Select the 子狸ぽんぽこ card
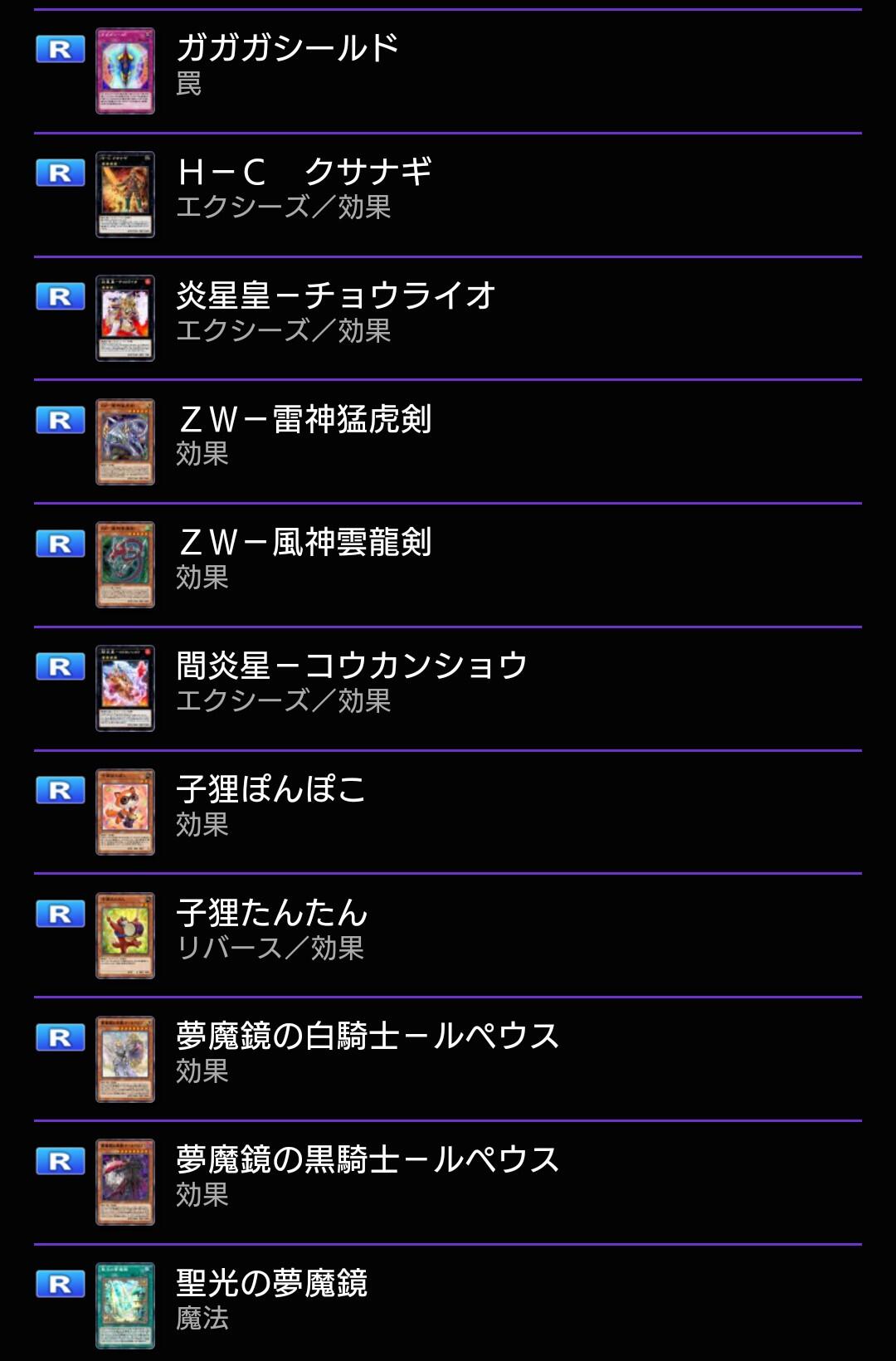This screenshot has width=896, height=1361. (448, 812)
